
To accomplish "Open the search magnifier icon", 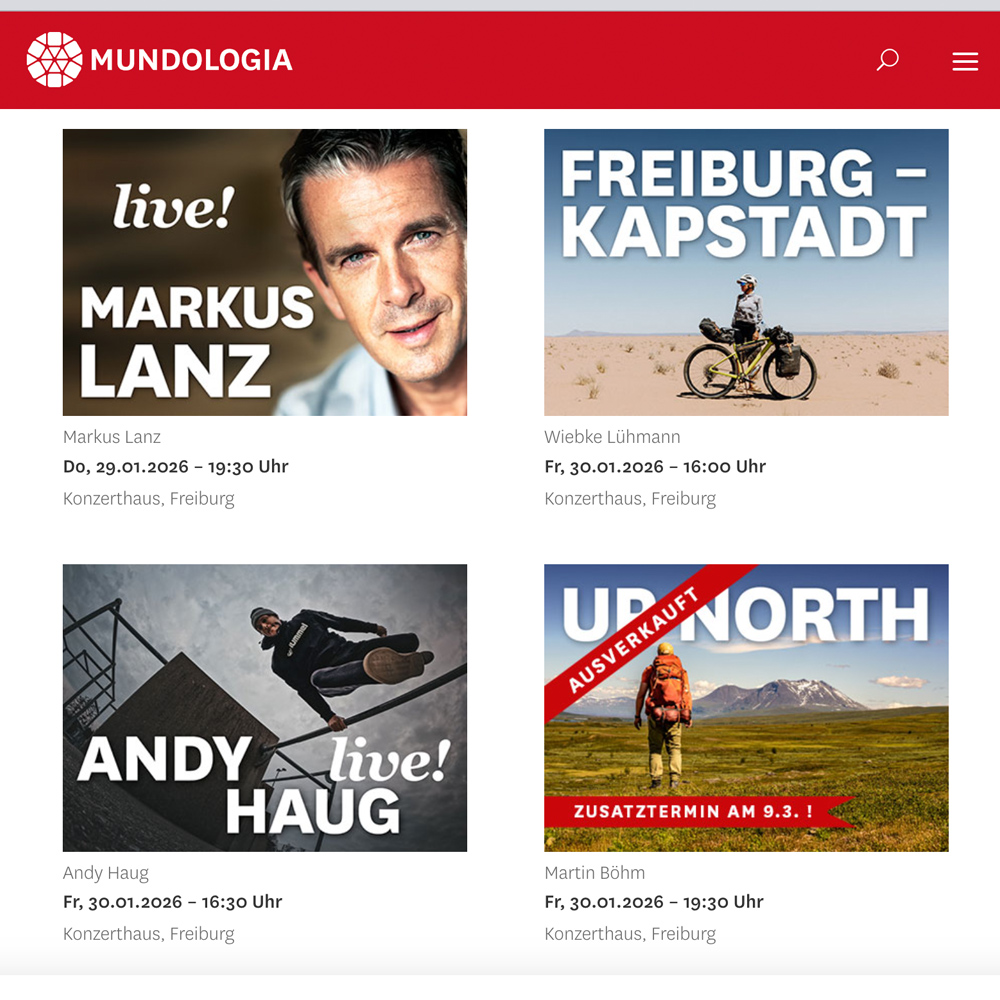I will [x=887, y=61].
